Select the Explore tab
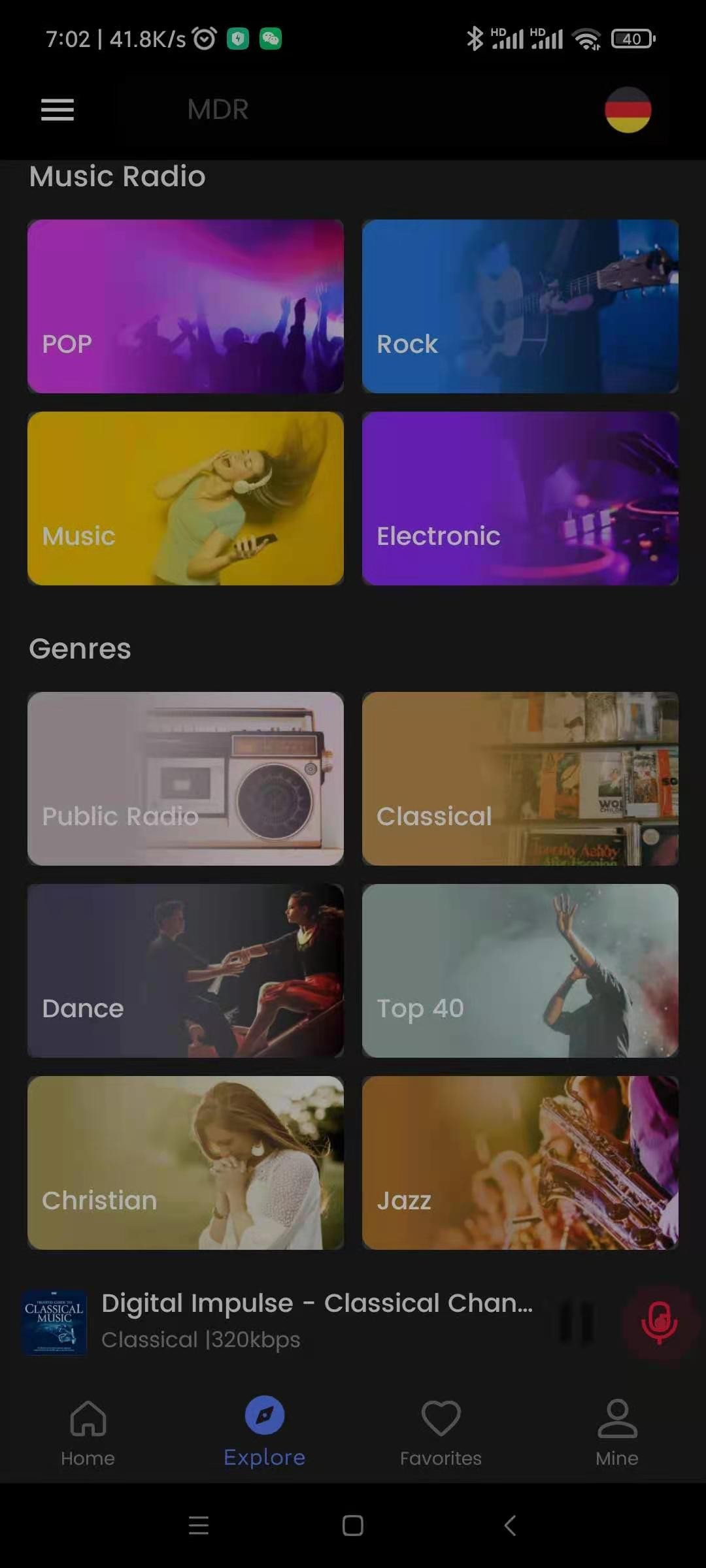 pyautogui.click(x=265, y=1431)
